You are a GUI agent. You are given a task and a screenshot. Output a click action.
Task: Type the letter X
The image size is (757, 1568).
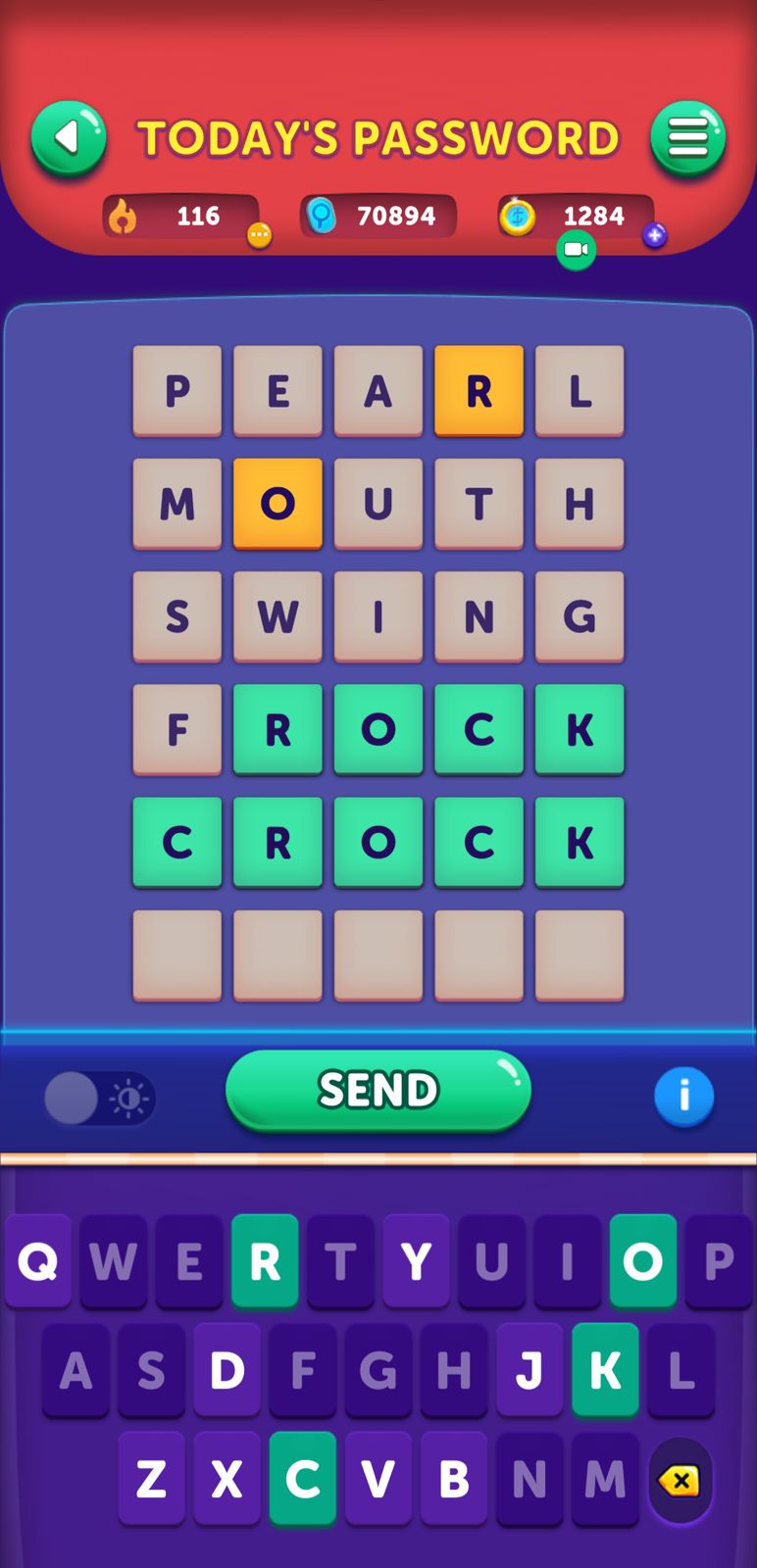[227, 1479]
